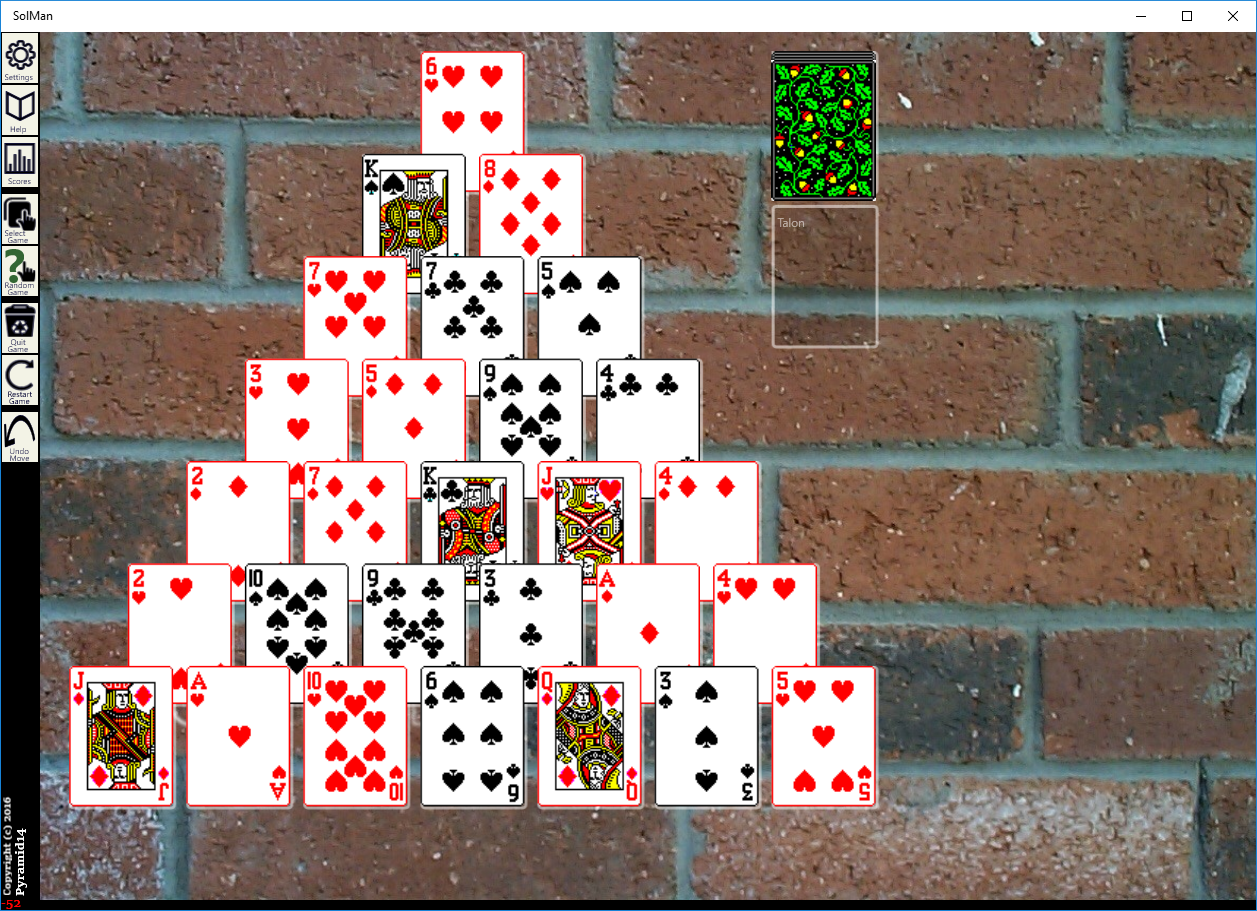Screen dimensions: 1257x911
Task: Select the Jack of diamonds card
Action: coord(121,737)
